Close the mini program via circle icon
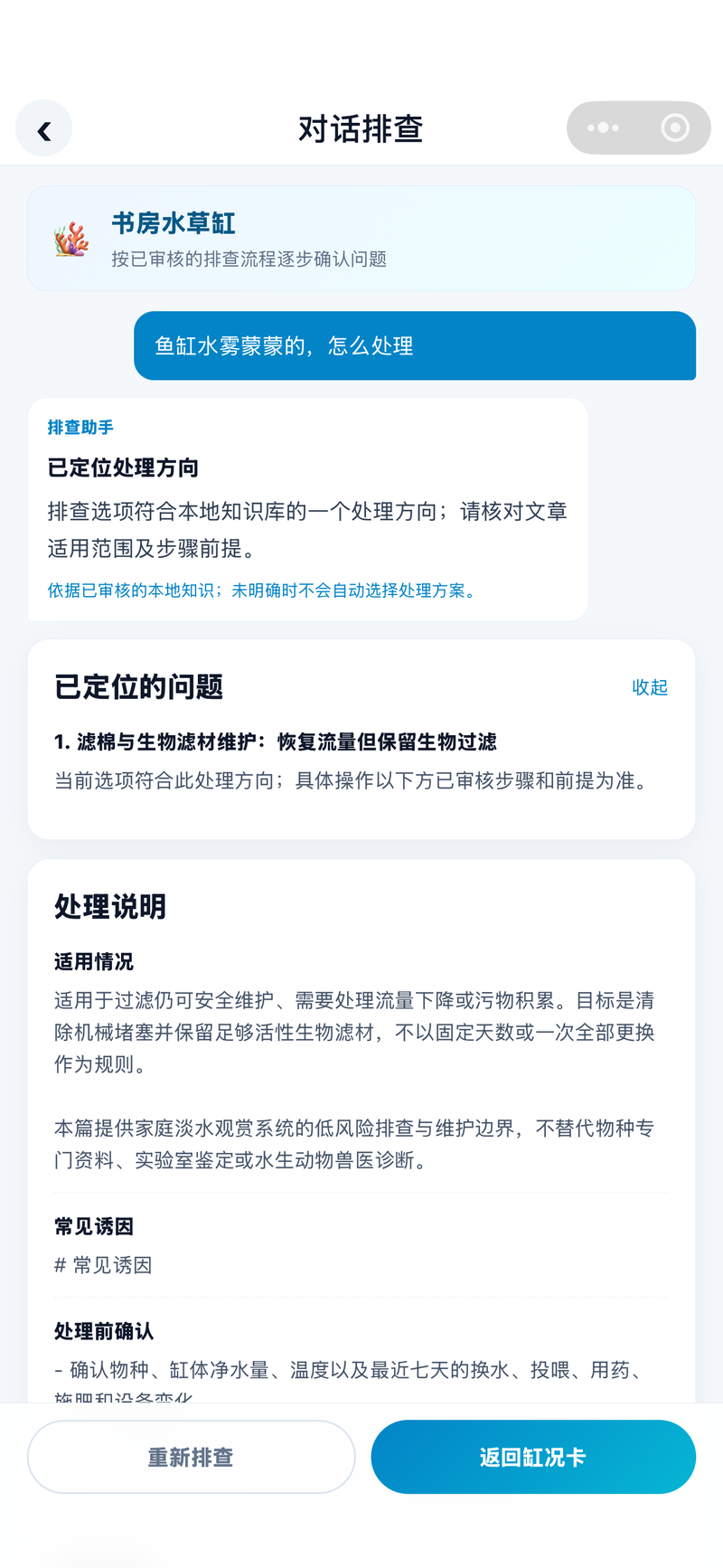Image resolution: width=723 pixels, height=1568 pixels. tap(675, 128)
